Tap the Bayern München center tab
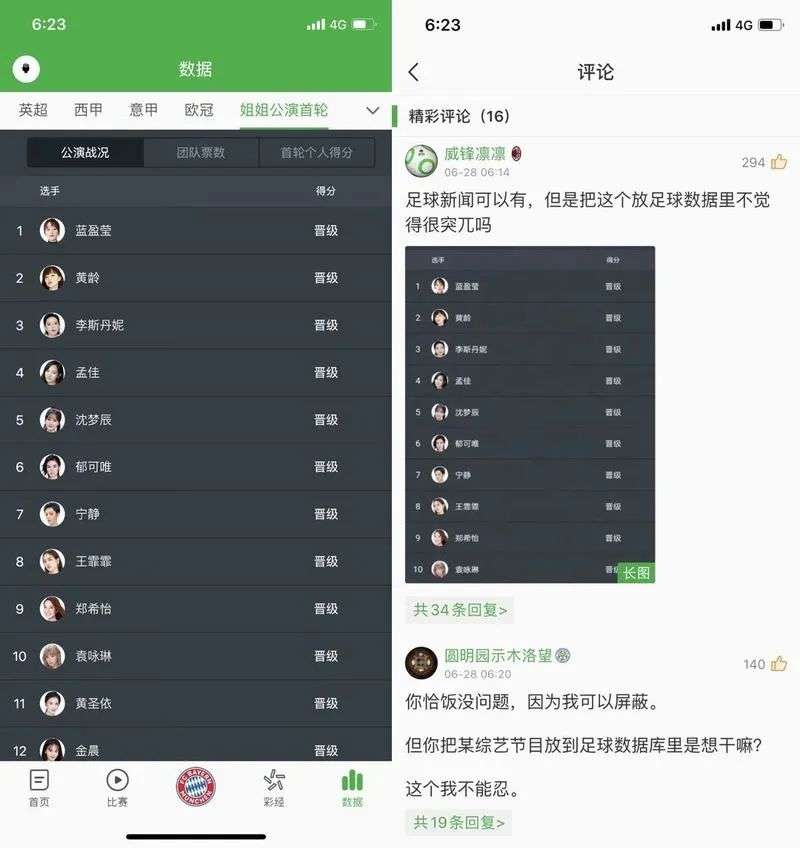This screenshot has height=848, width=800. coord(196,786)
